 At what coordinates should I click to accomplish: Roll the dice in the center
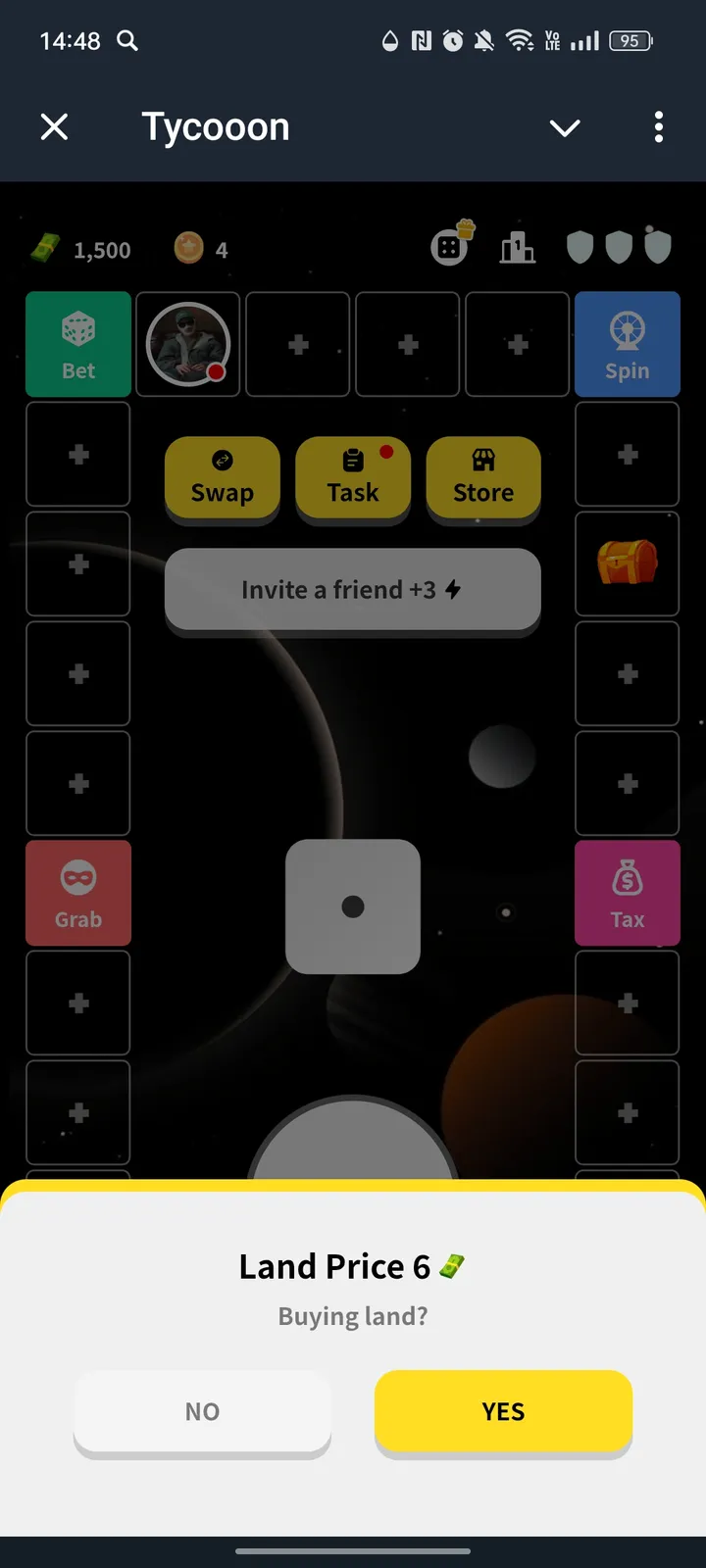click(x=353, y=906)
